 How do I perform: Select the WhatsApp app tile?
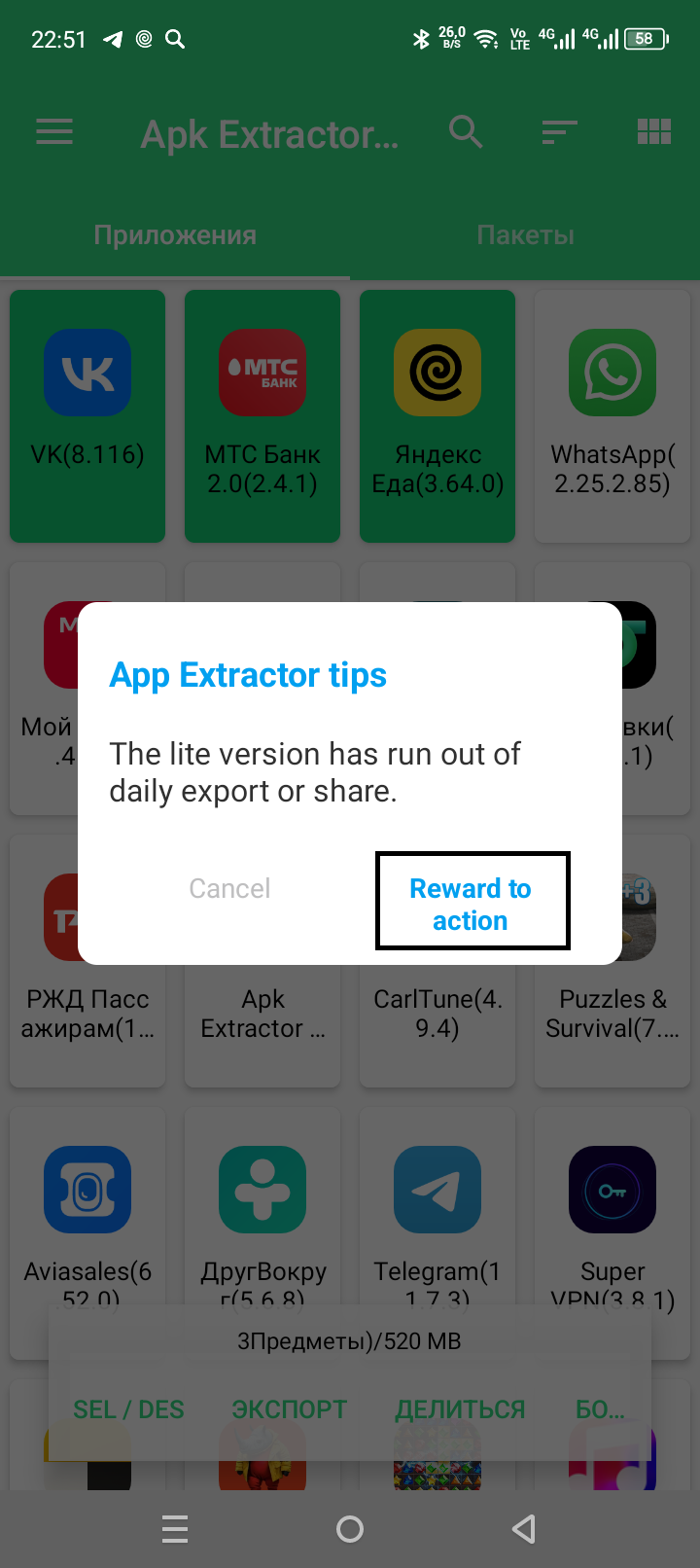pos(612,415)
